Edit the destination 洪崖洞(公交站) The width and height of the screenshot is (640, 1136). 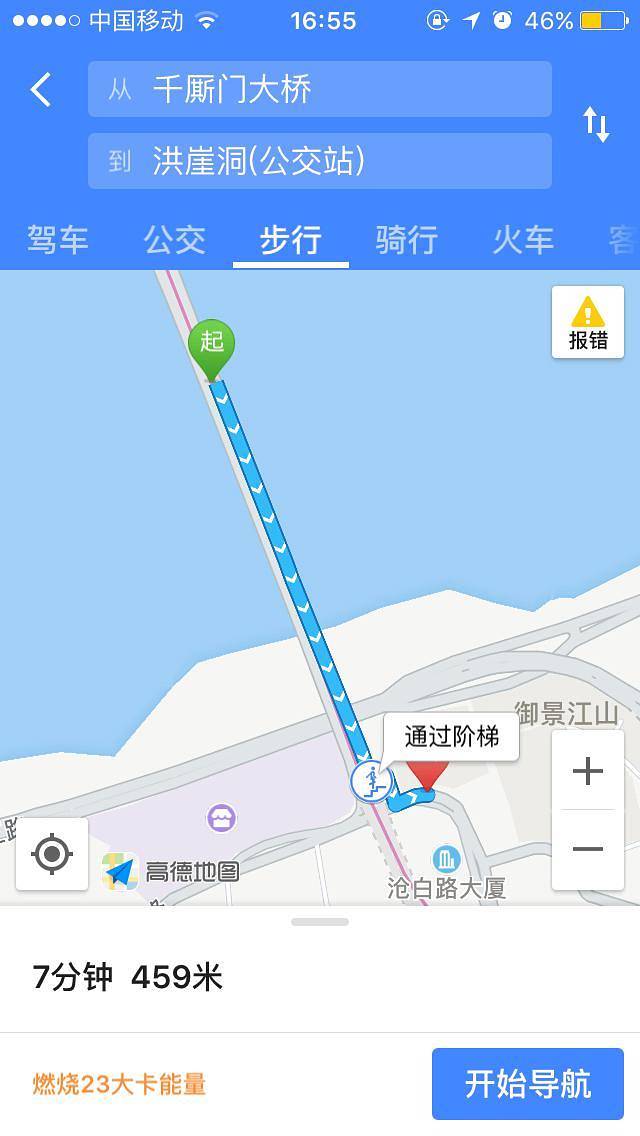320,161
